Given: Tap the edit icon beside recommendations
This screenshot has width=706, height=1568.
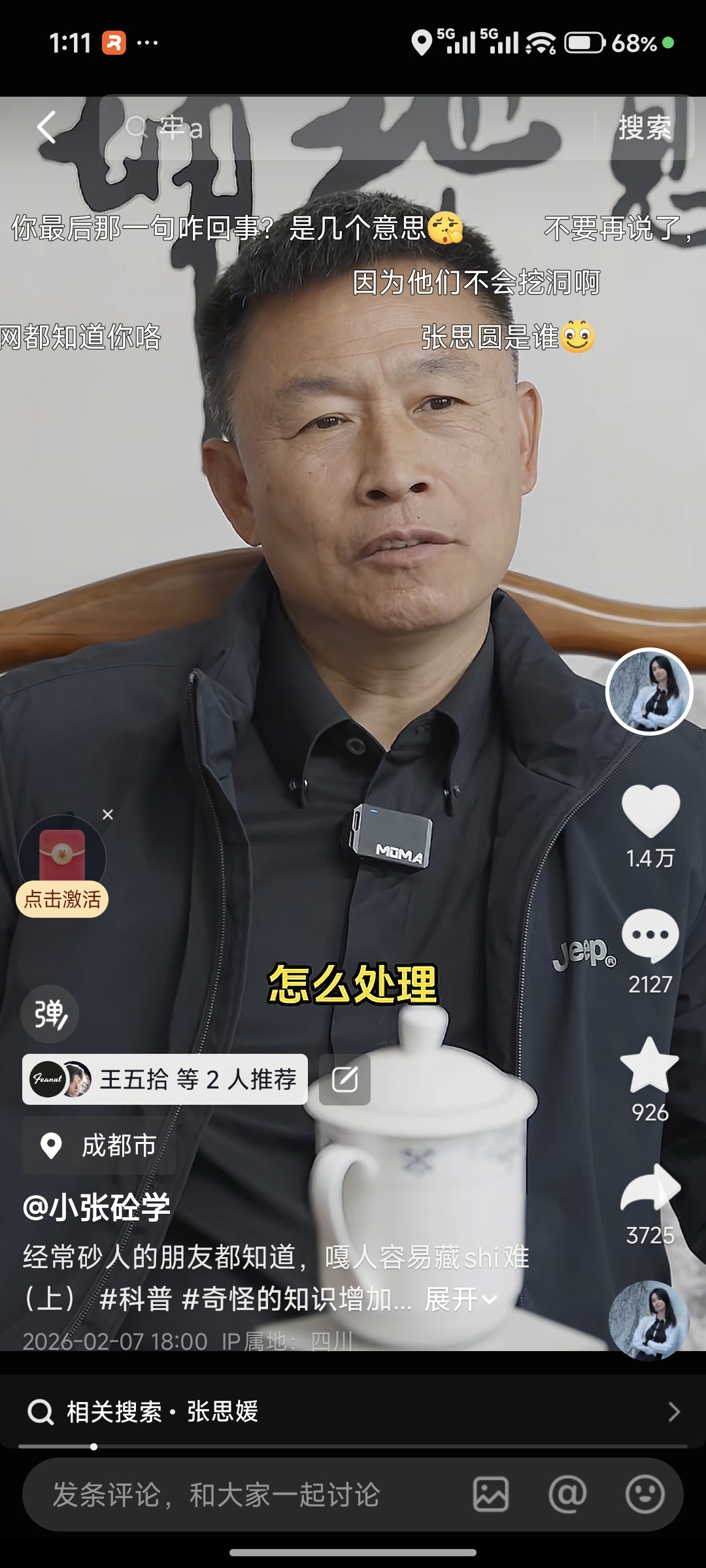Looking at the screenshot, I should click(x=345, y=1079).
